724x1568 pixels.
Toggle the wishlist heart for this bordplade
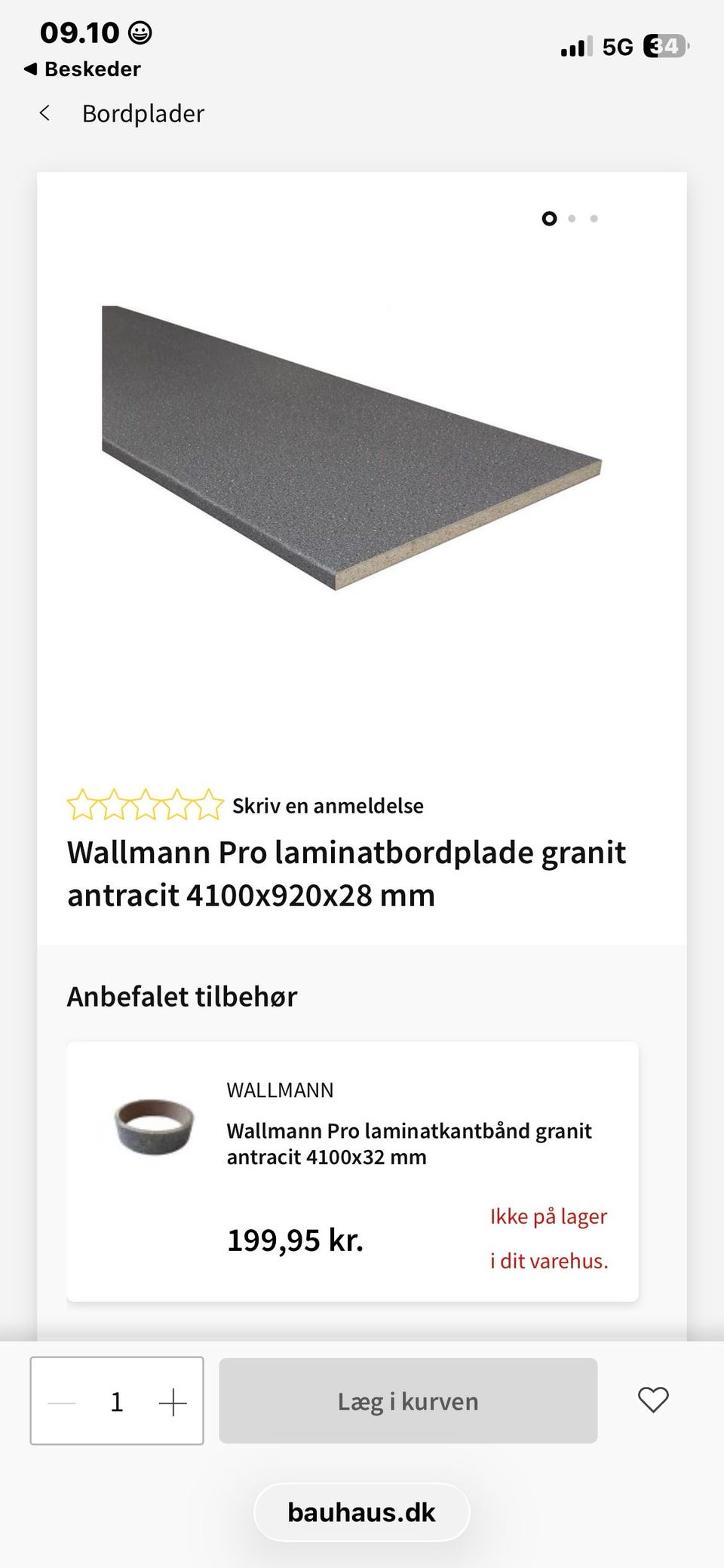click(x=653, y=1400)
